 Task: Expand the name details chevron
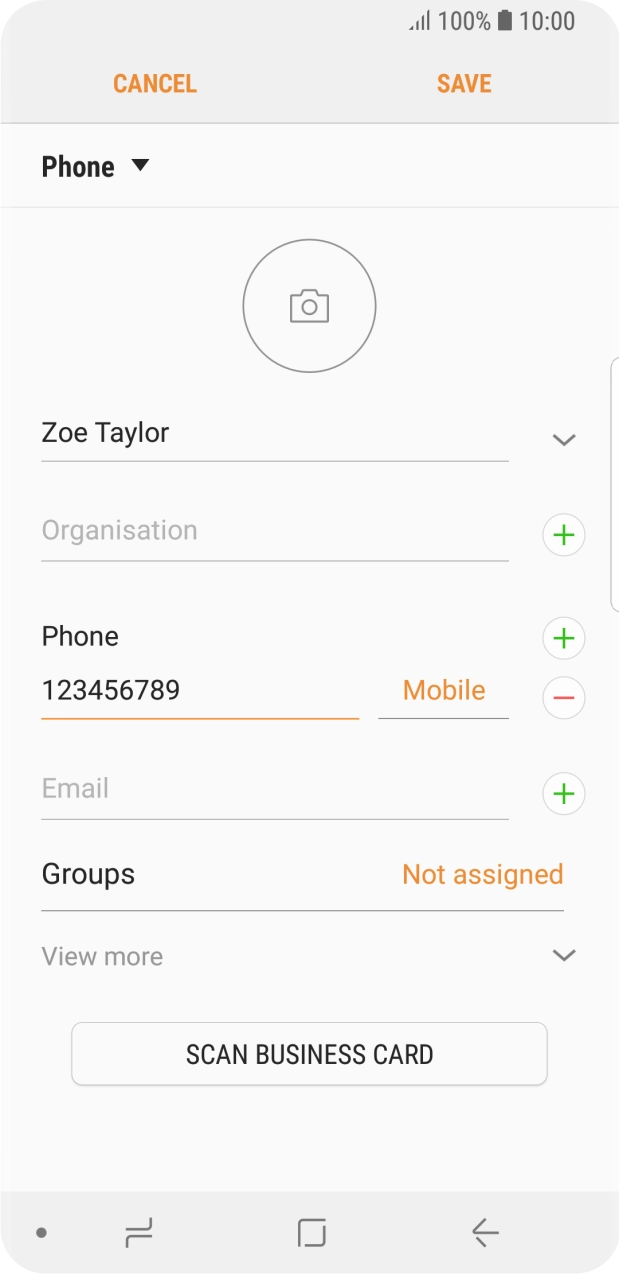(564, 439)
